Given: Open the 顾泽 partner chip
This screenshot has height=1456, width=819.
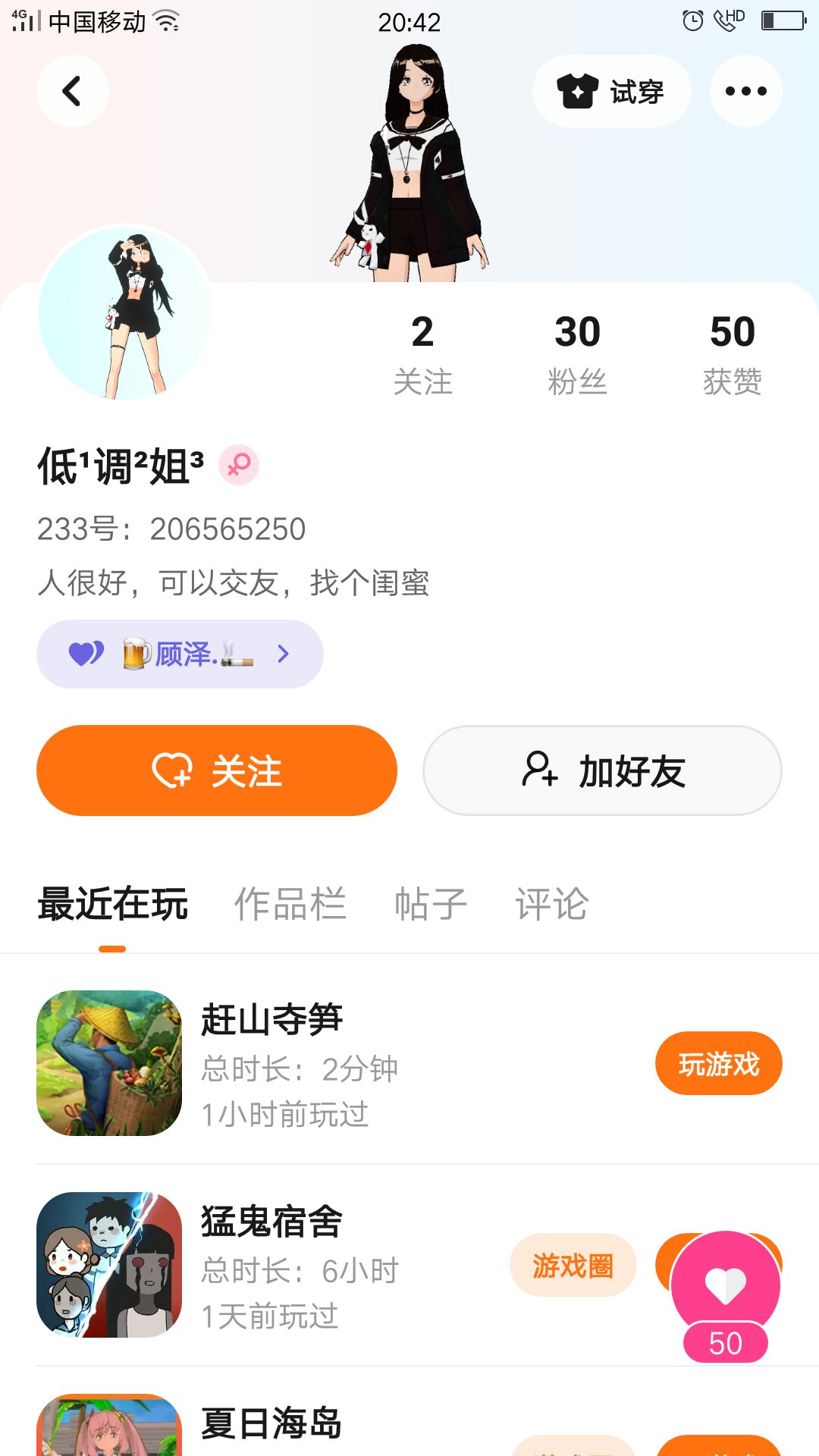Looking at the screenshot, I should [180, 654].
